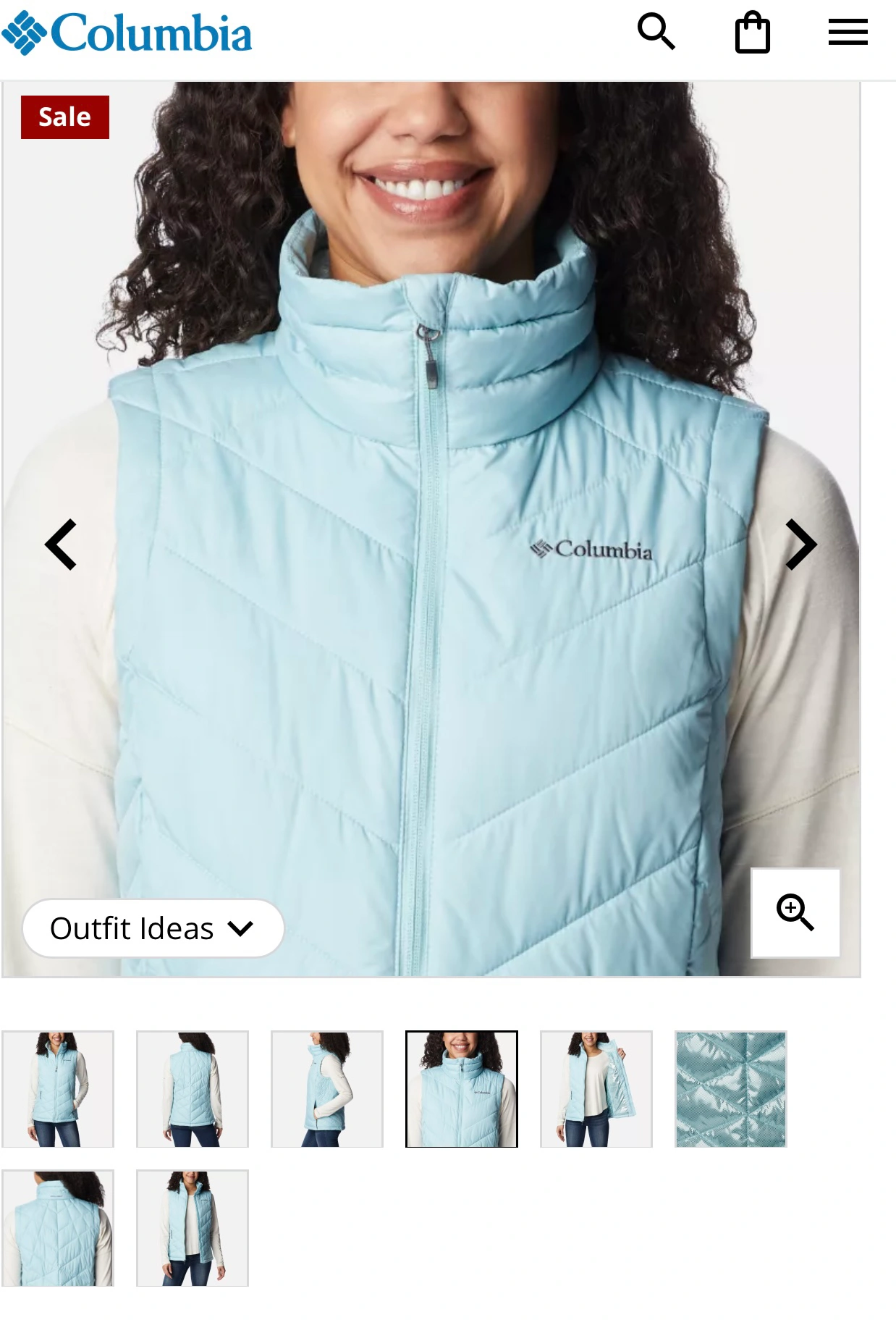Viewport: 896px width, 1320px height.
Task: Select the unzipped vest front thumbnail
Action: [193, 1228]
